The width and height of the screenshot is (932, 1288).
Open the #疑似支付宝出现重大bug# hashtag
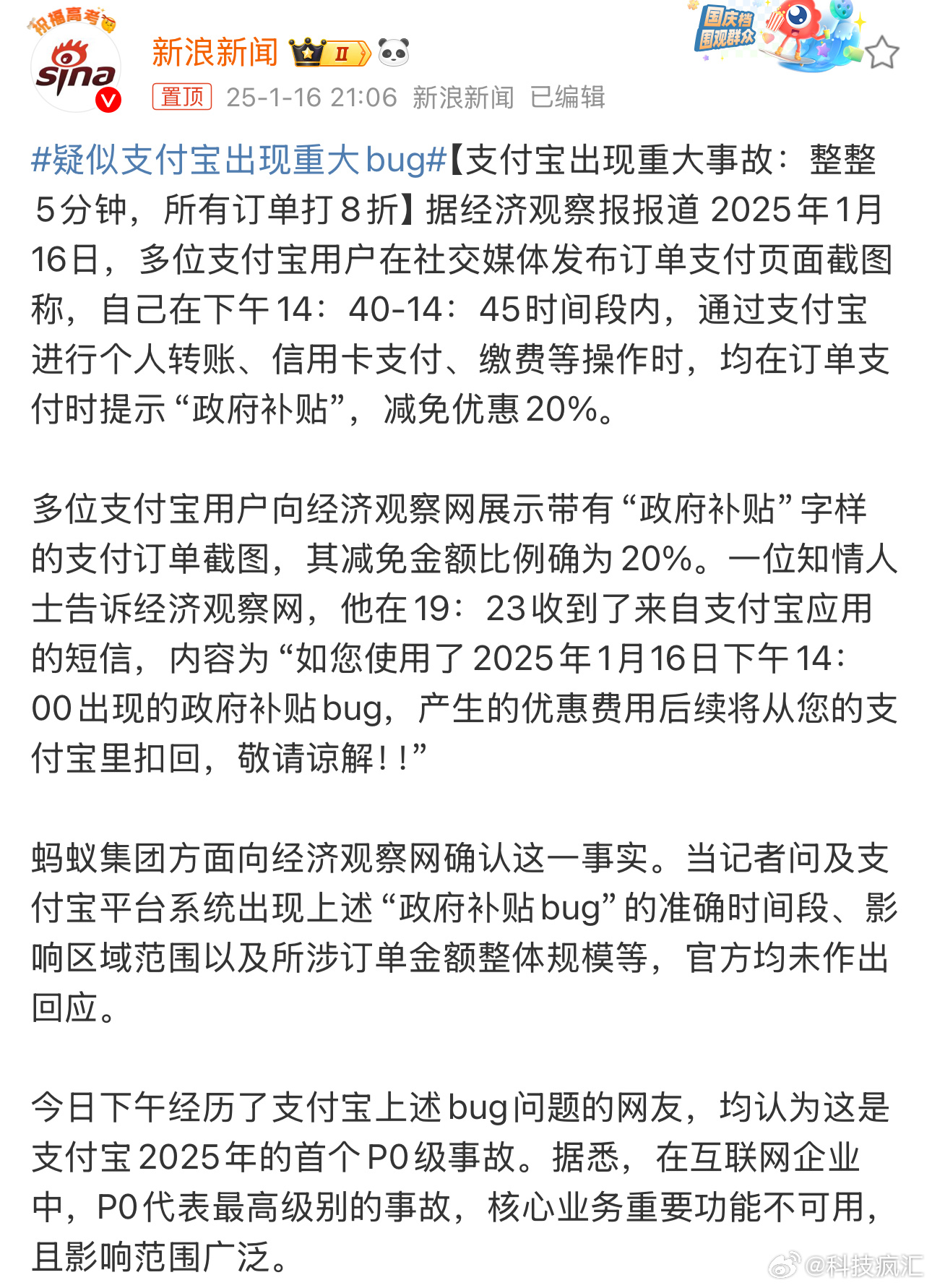tap(239, 160)
